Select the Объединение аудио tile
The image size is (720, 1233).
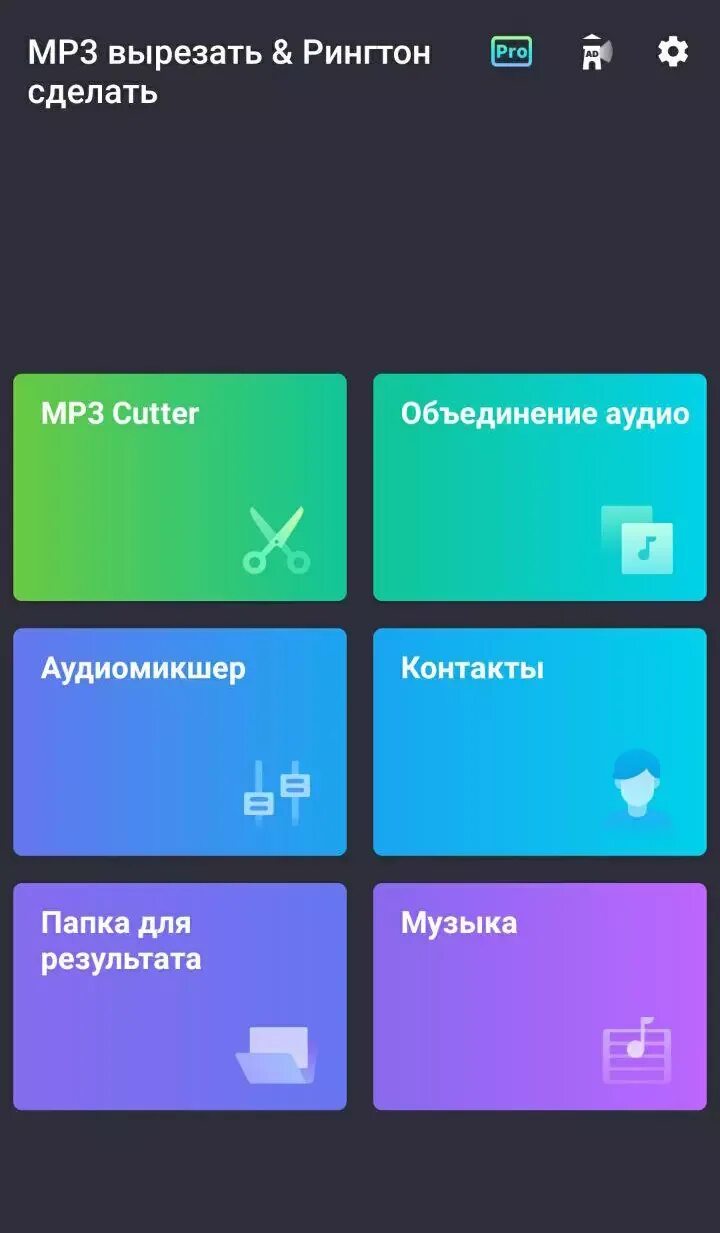click(x=540, y=487)
